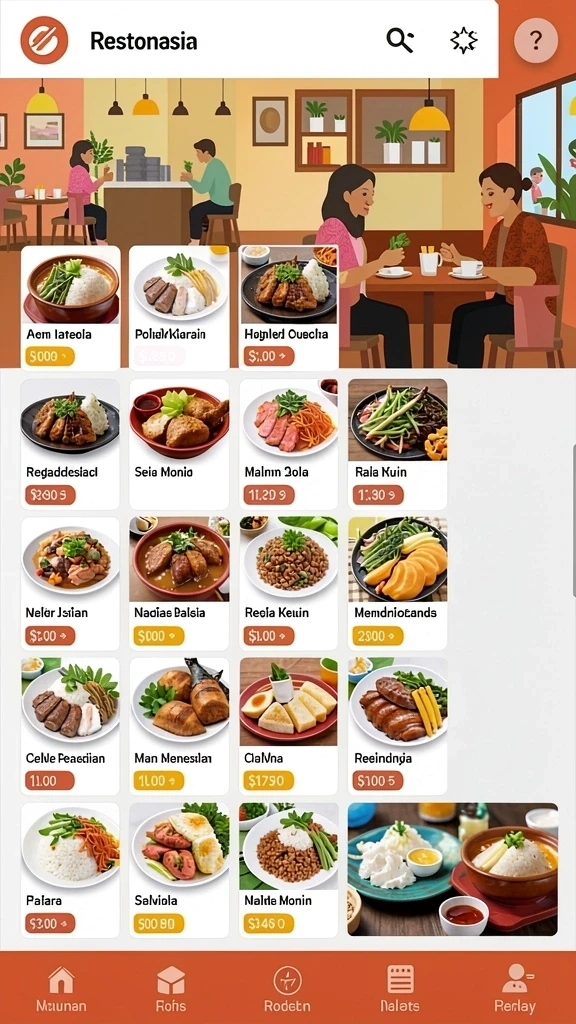Open the Aem Iateola dish card
Image resolution: width=576 pixels, height=1024 pixels.
coord(71,308)
